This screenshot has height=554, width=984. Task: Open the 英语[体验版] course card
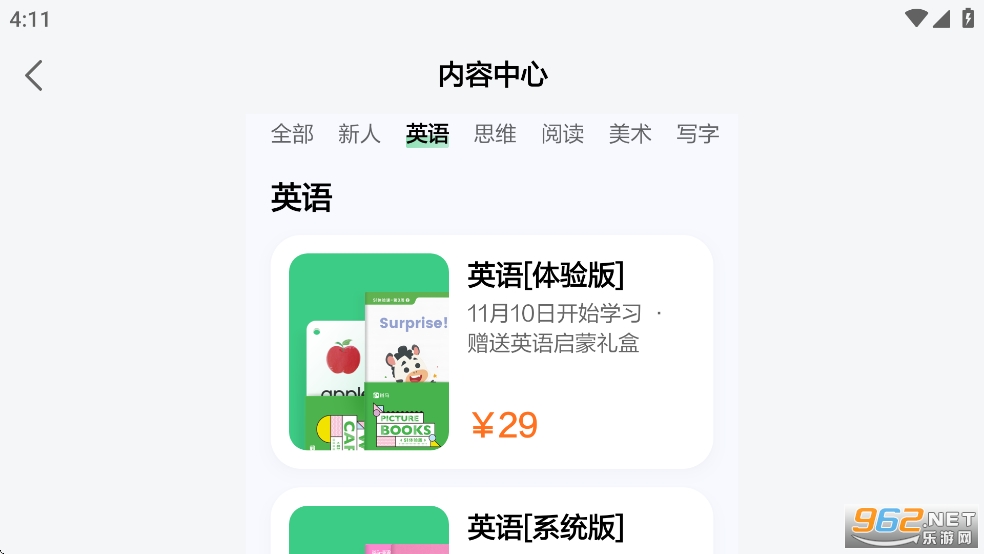tap(491, 352)
